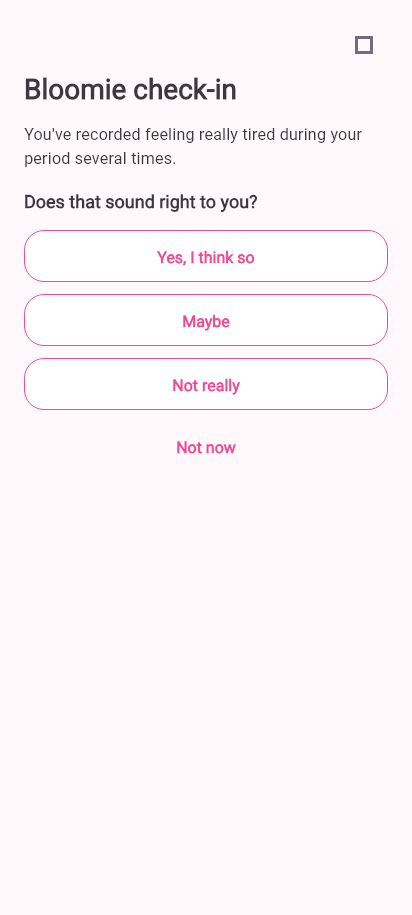
Task: Answer "Yes, I think so"
Action: [x=206, y=256]
